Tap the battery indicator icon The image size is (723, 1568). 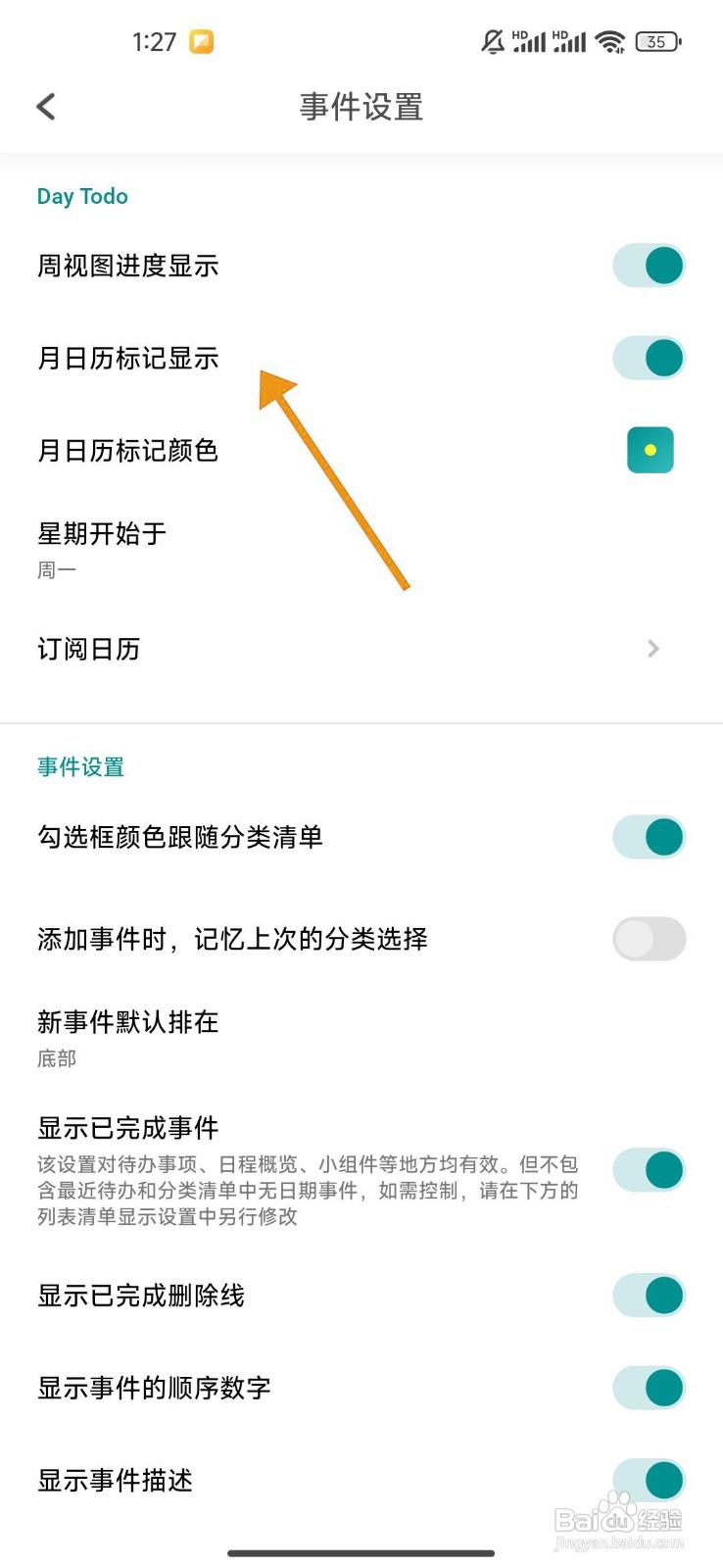(658, 41)
